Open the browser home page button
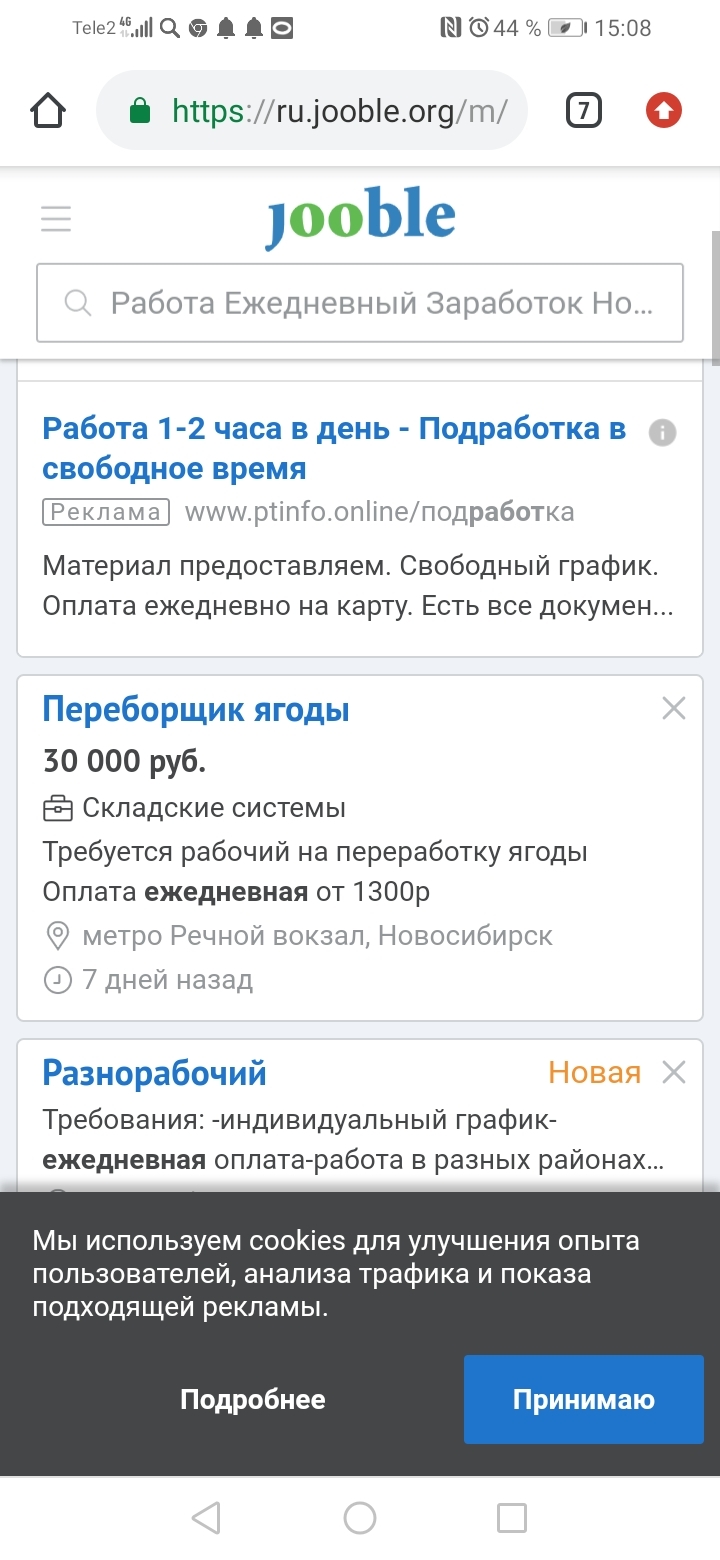The height and width of the screenshot is (1560, 720). coord(48,110)
